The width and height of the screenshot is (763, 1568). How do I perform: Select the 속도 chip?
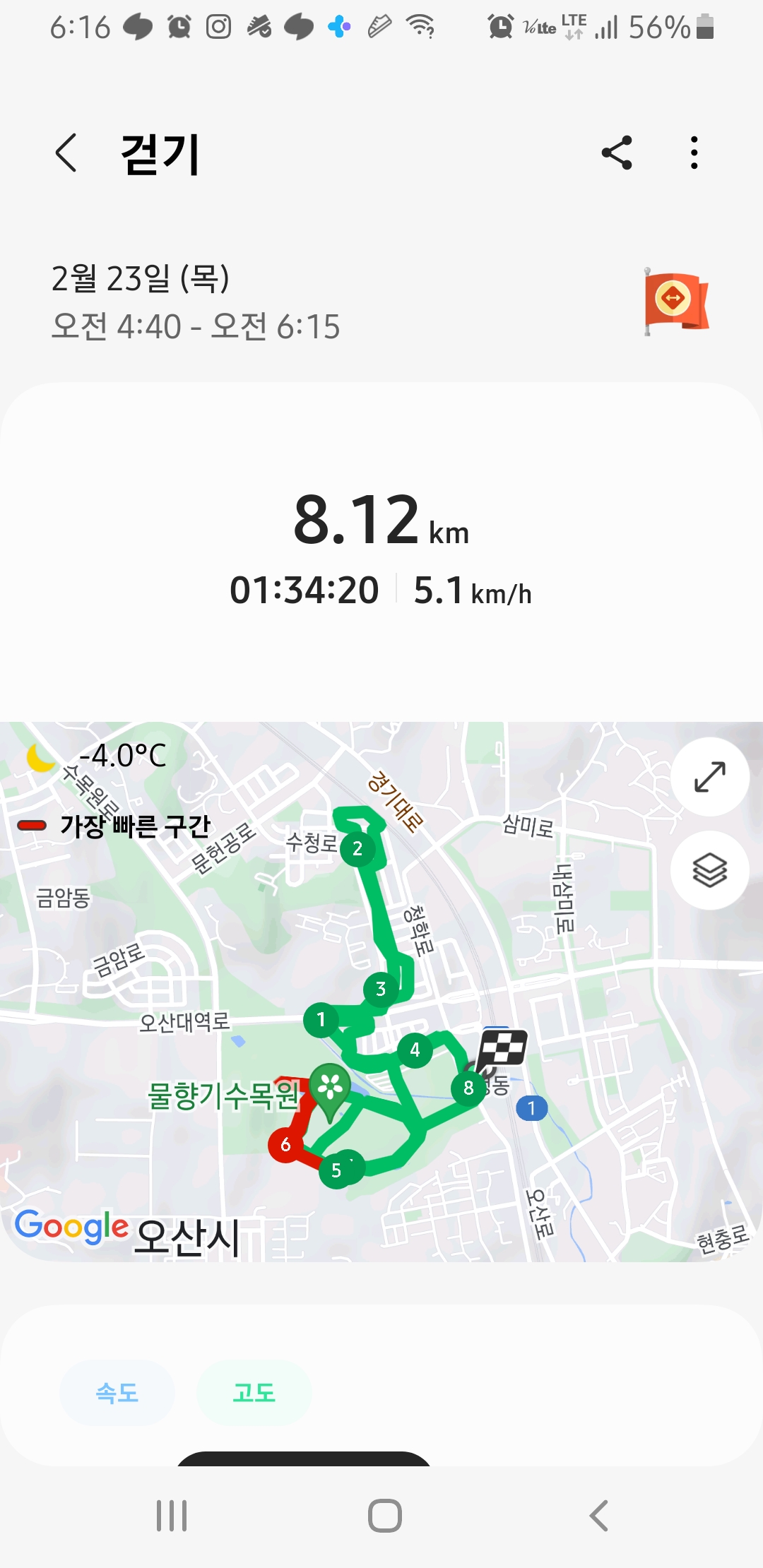click(x=117, y=1393)
